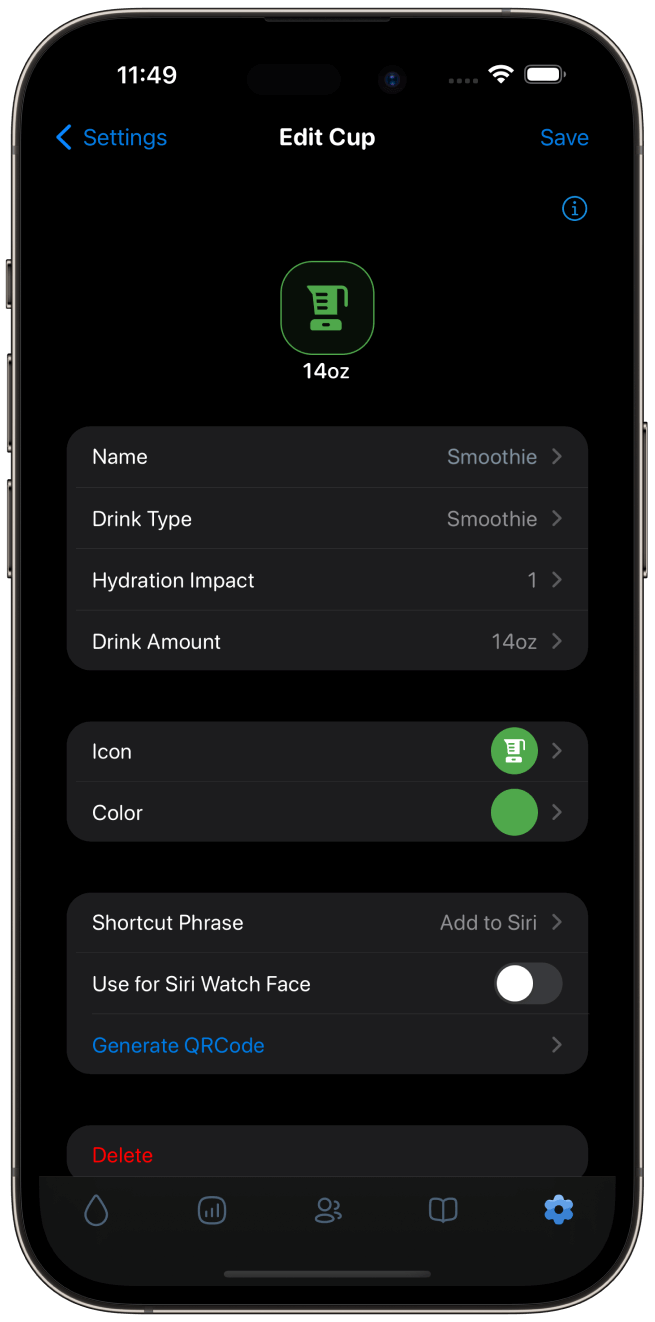Add Shortcut Phrase to Siri
Screen dimensions: 655x1322
tap(327, 923)
